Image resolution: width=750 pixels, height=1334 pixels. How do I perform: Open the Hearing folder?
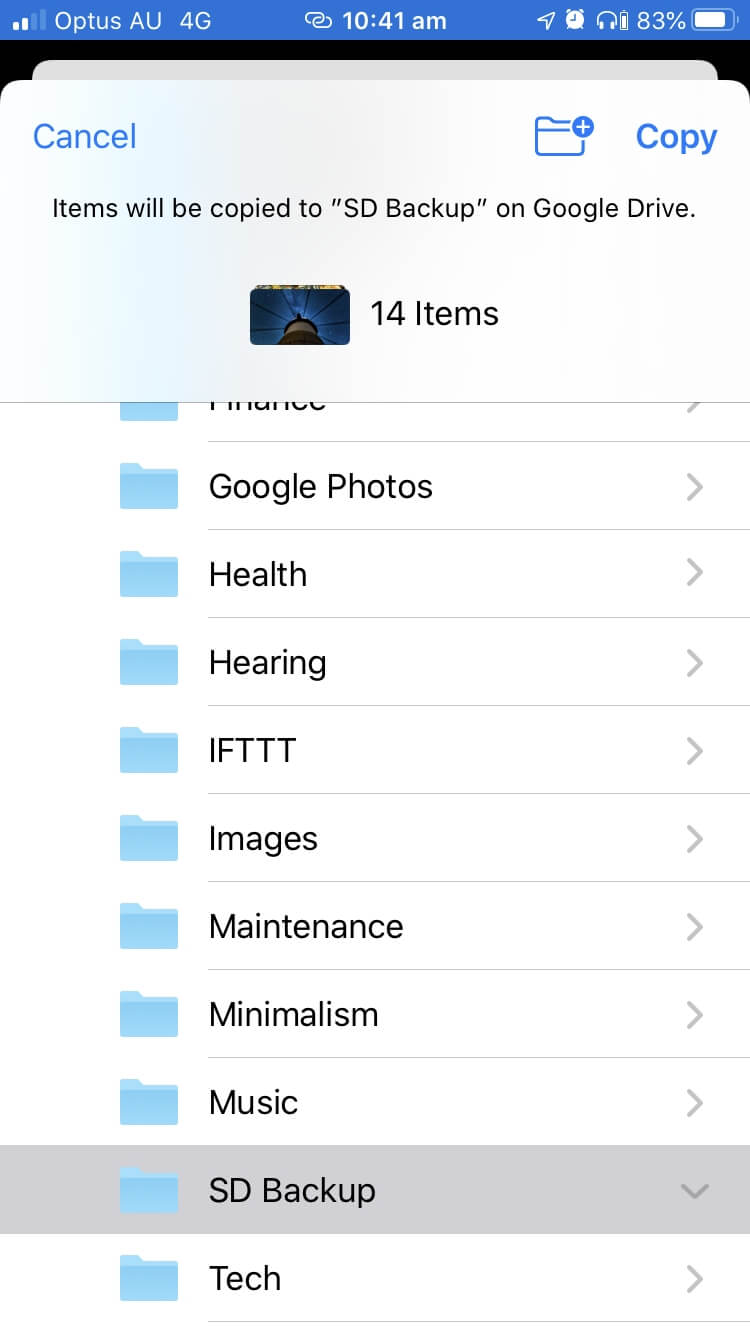[x=375, y=662]
